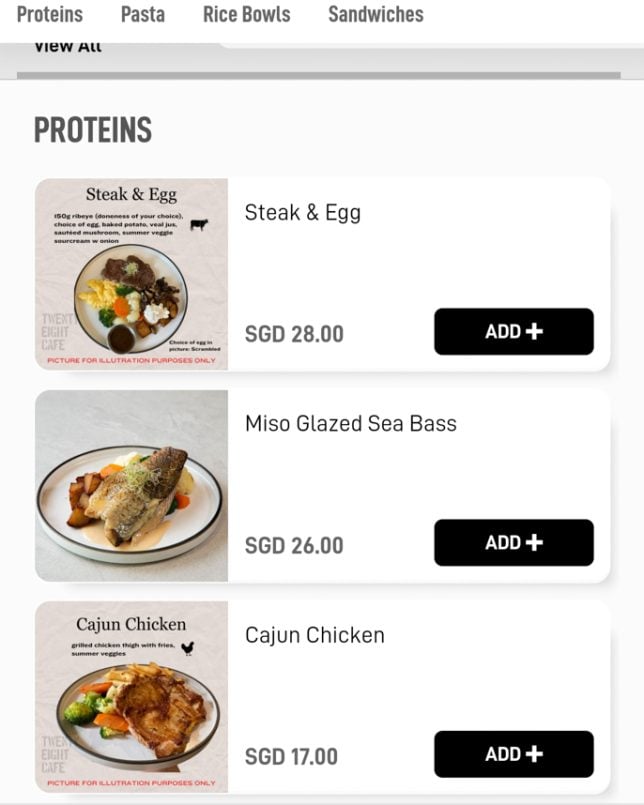Go to the Sandwiches section
The image size is (644, 805).
click(376, 15)
